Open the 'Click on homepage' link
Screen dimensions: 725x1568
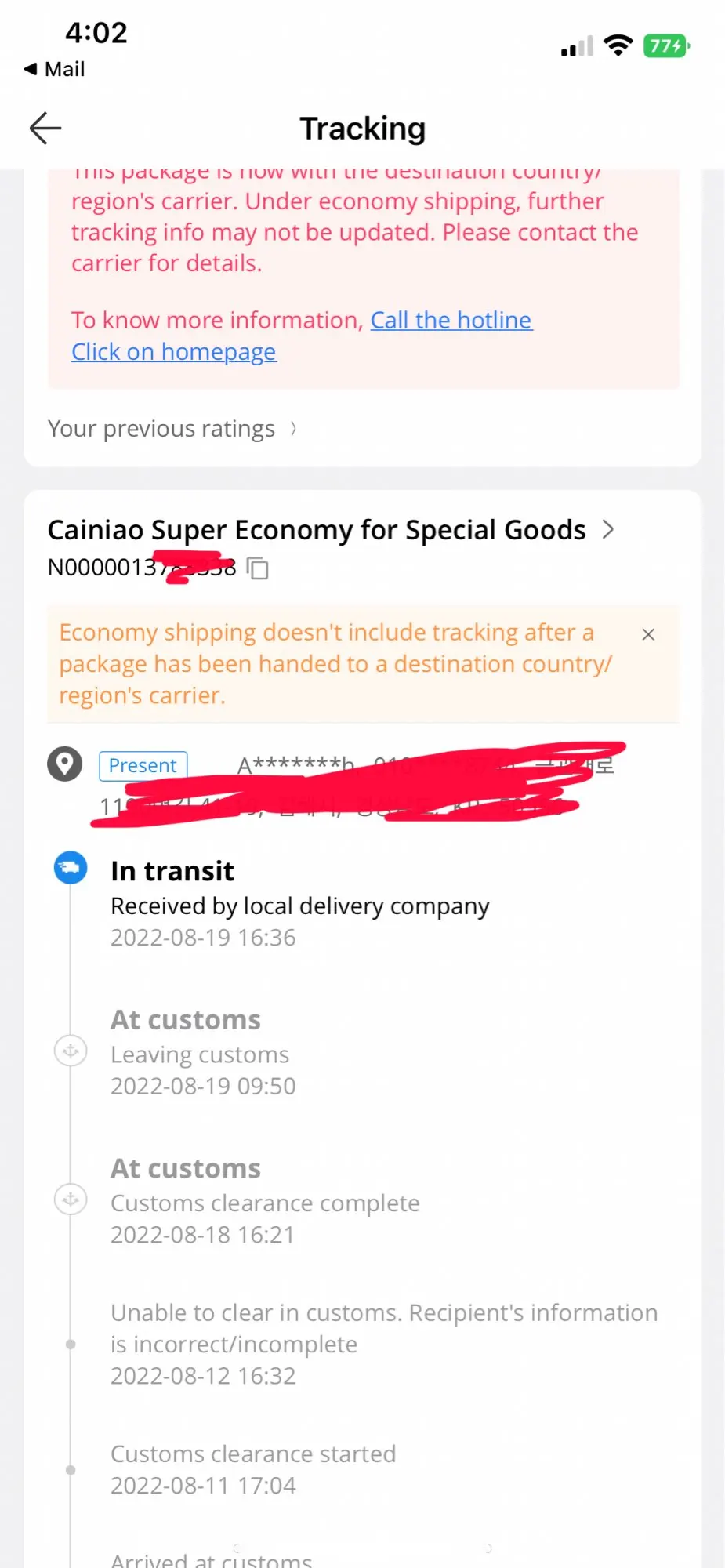tap(174, 352)
